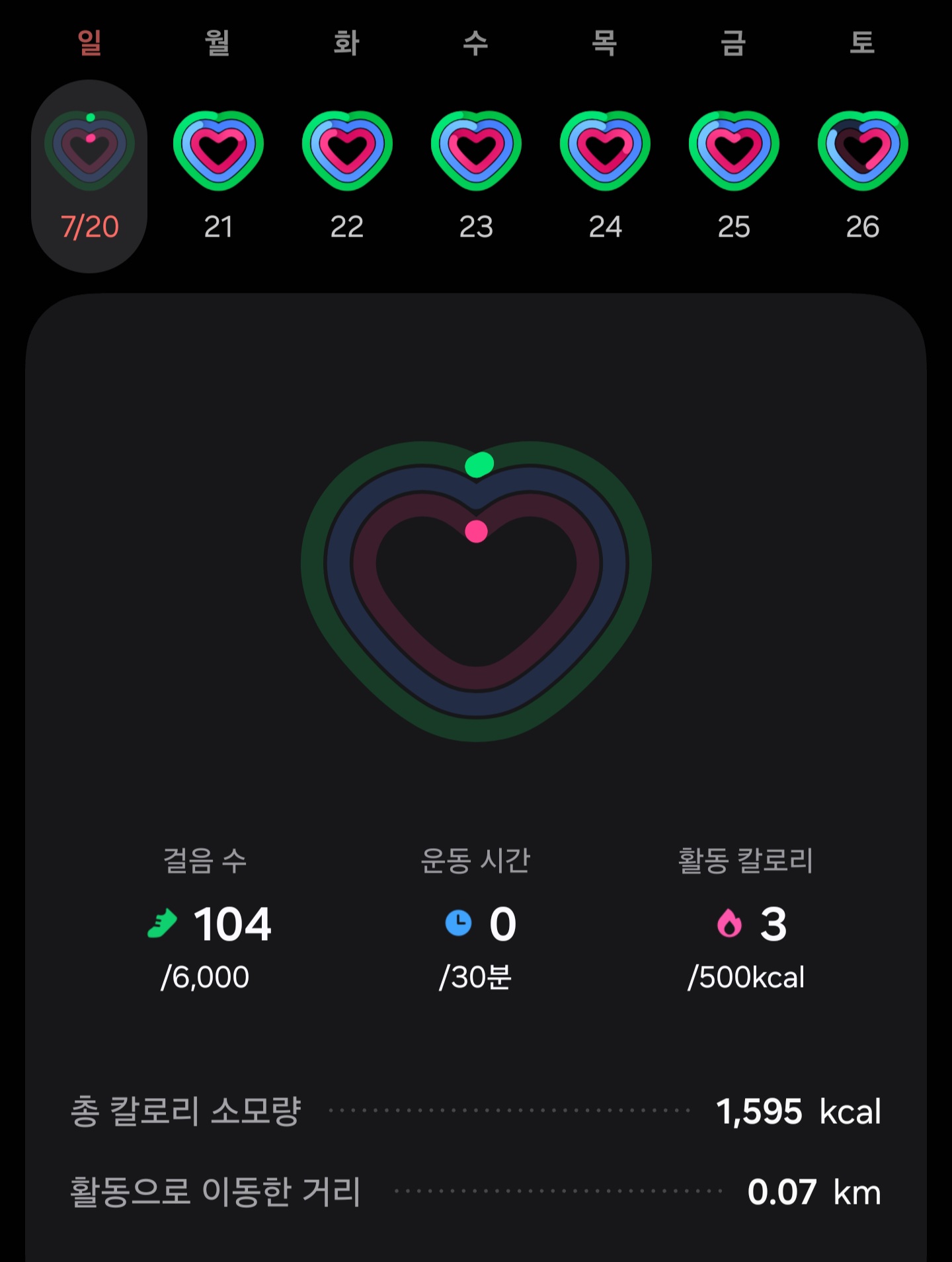Image resolution: width=952 pixels, height=1262 pixels.
Task: Switch to Tuesday the 22nd
Action: 347,151
